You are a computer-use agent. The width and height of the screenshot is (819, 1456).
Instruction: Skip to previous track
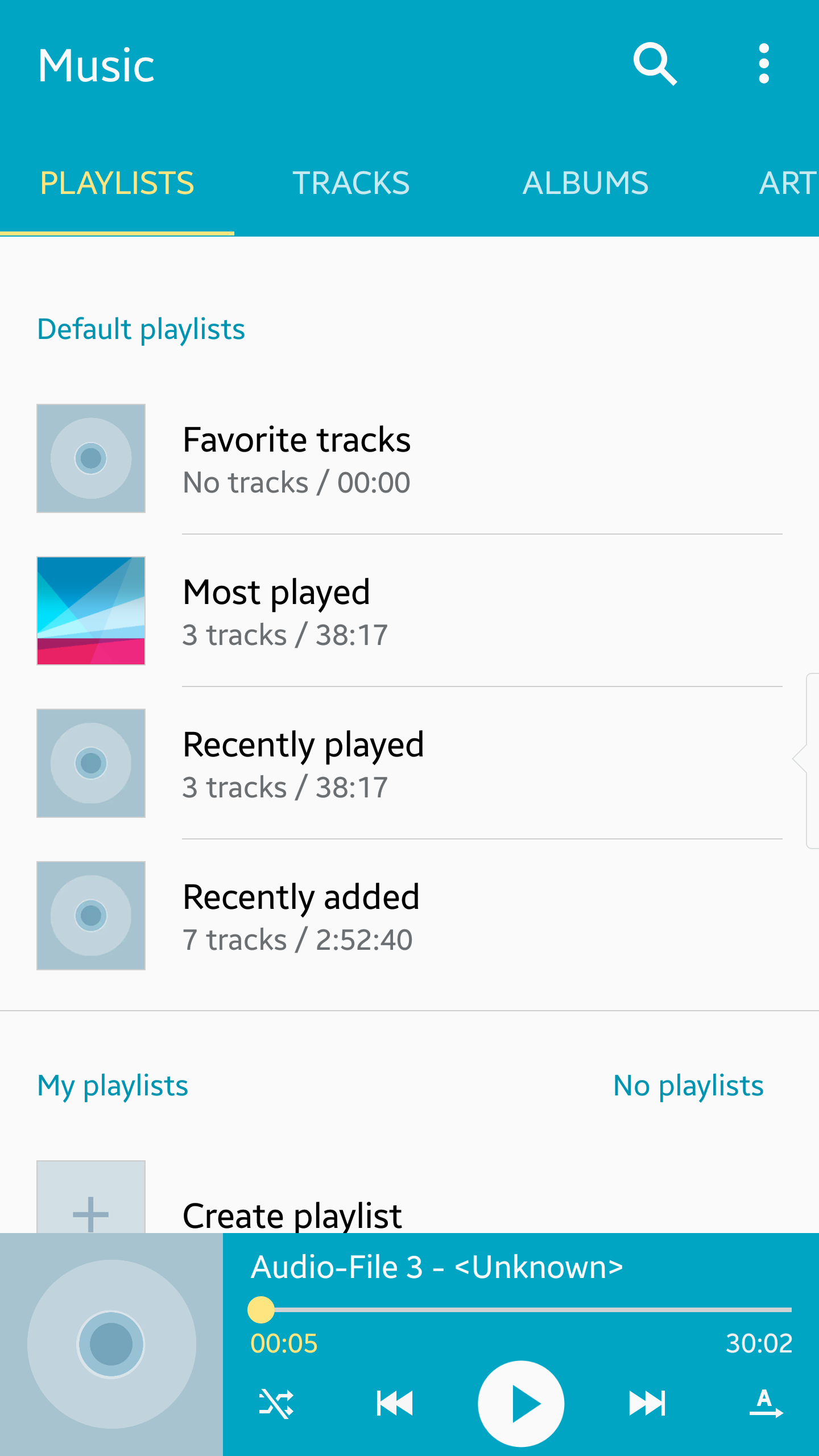click(x=394, y=1402)
